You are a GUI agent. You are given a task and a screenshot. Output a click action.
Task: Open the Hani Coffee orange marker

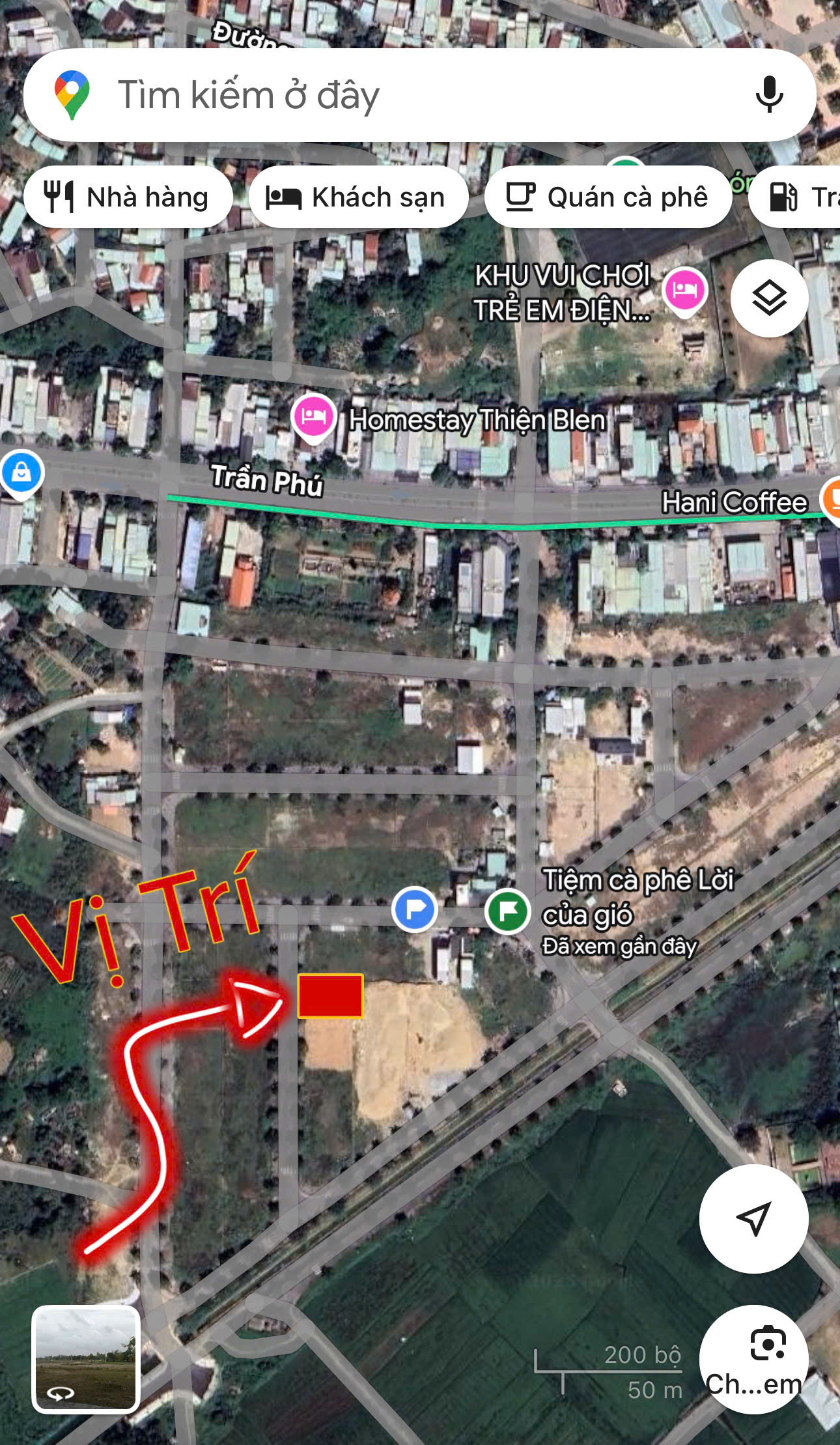coord(832,498)
